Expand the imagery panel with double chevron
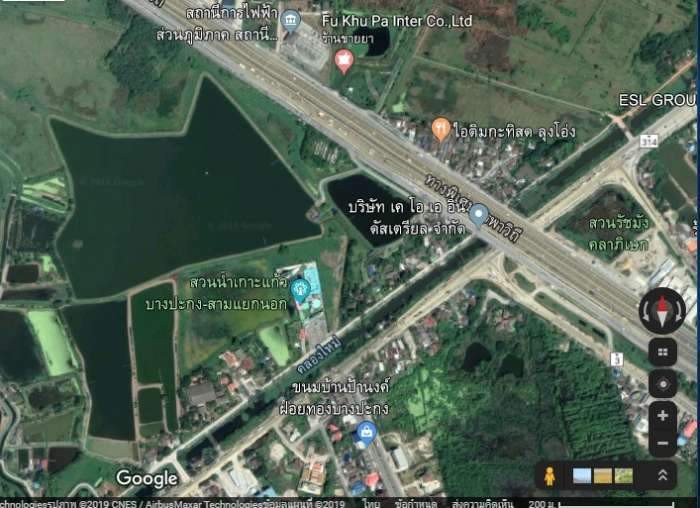 point(662,476)
